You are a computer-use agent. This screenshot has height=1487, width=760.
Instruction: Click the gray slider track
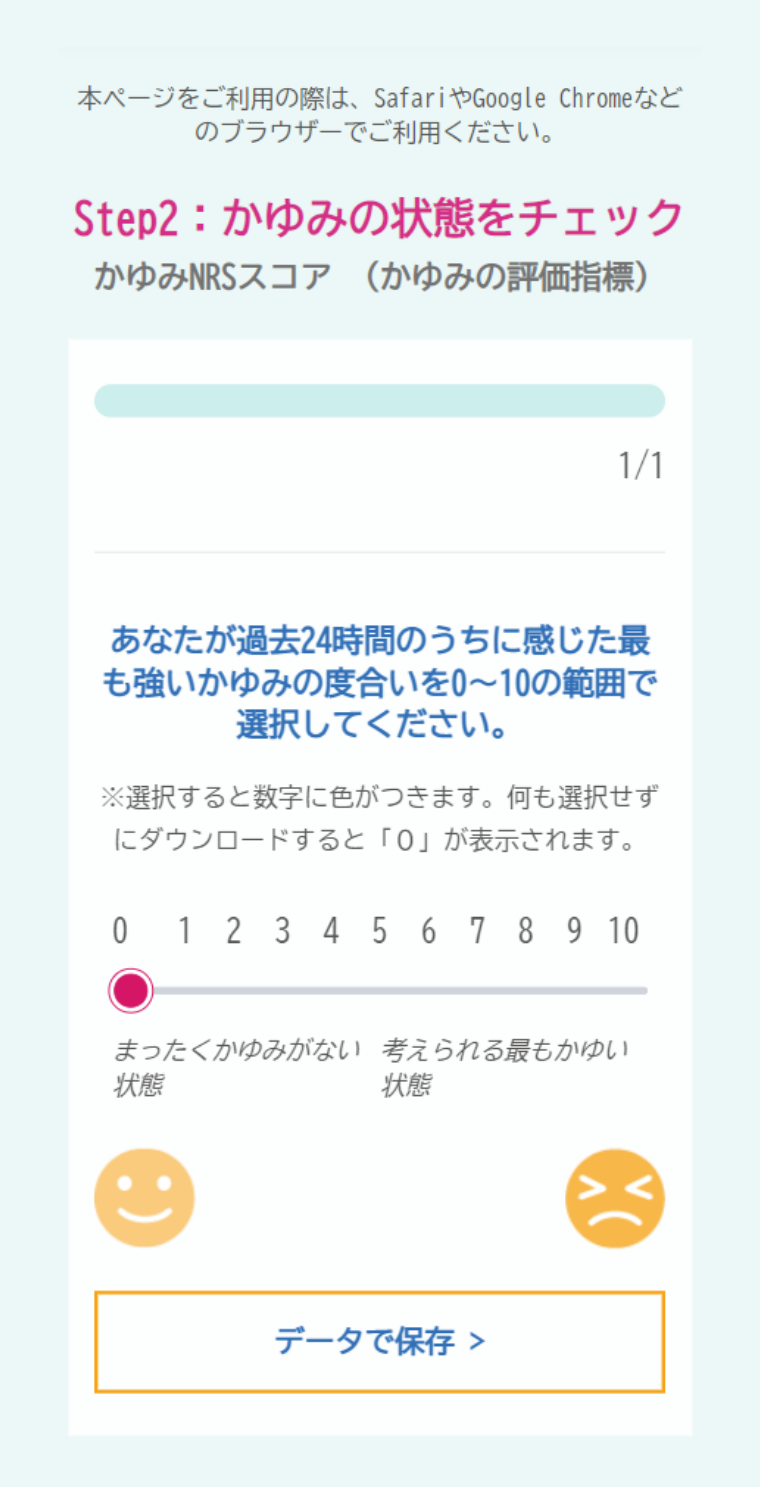[400, 988]
